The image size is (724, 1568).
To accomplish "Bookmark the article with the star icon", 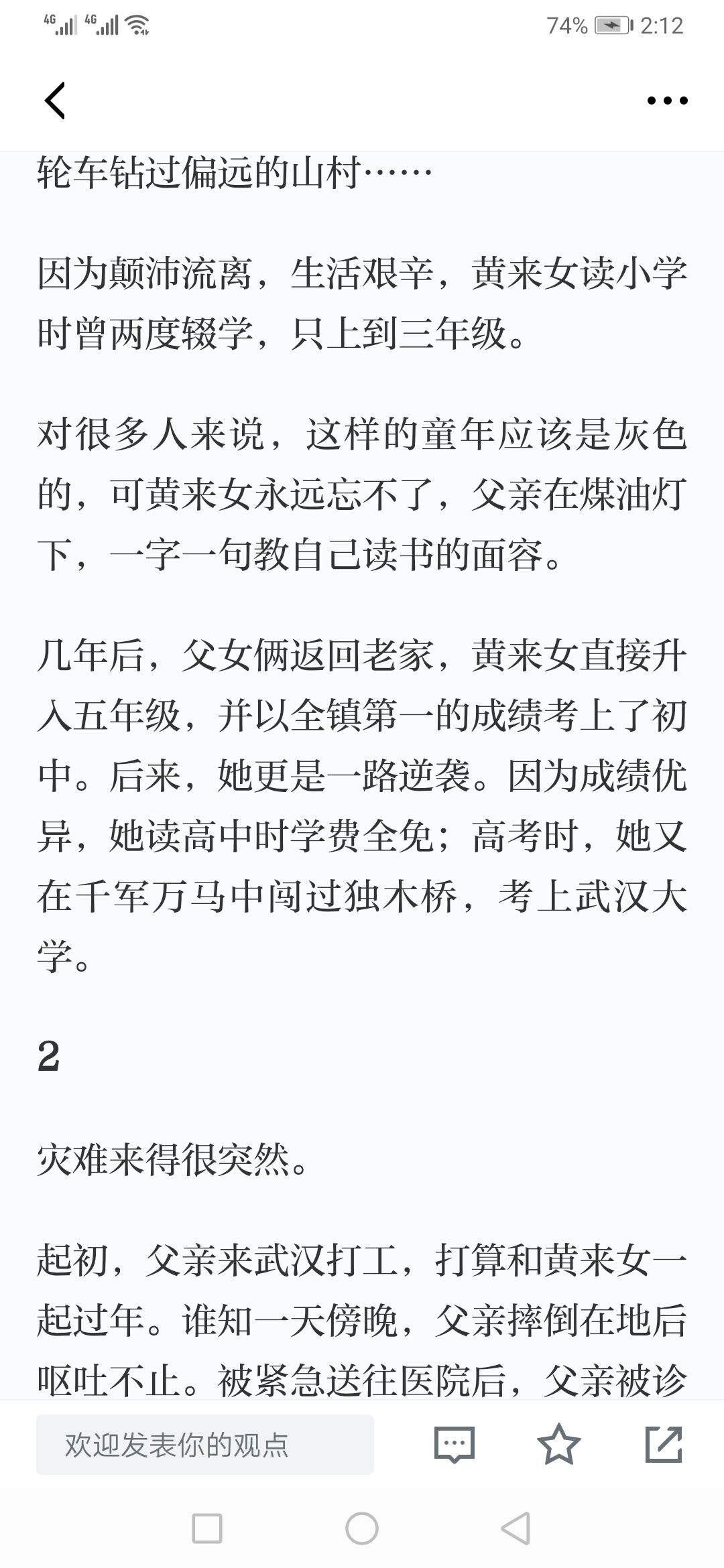I will (559, 1444).
